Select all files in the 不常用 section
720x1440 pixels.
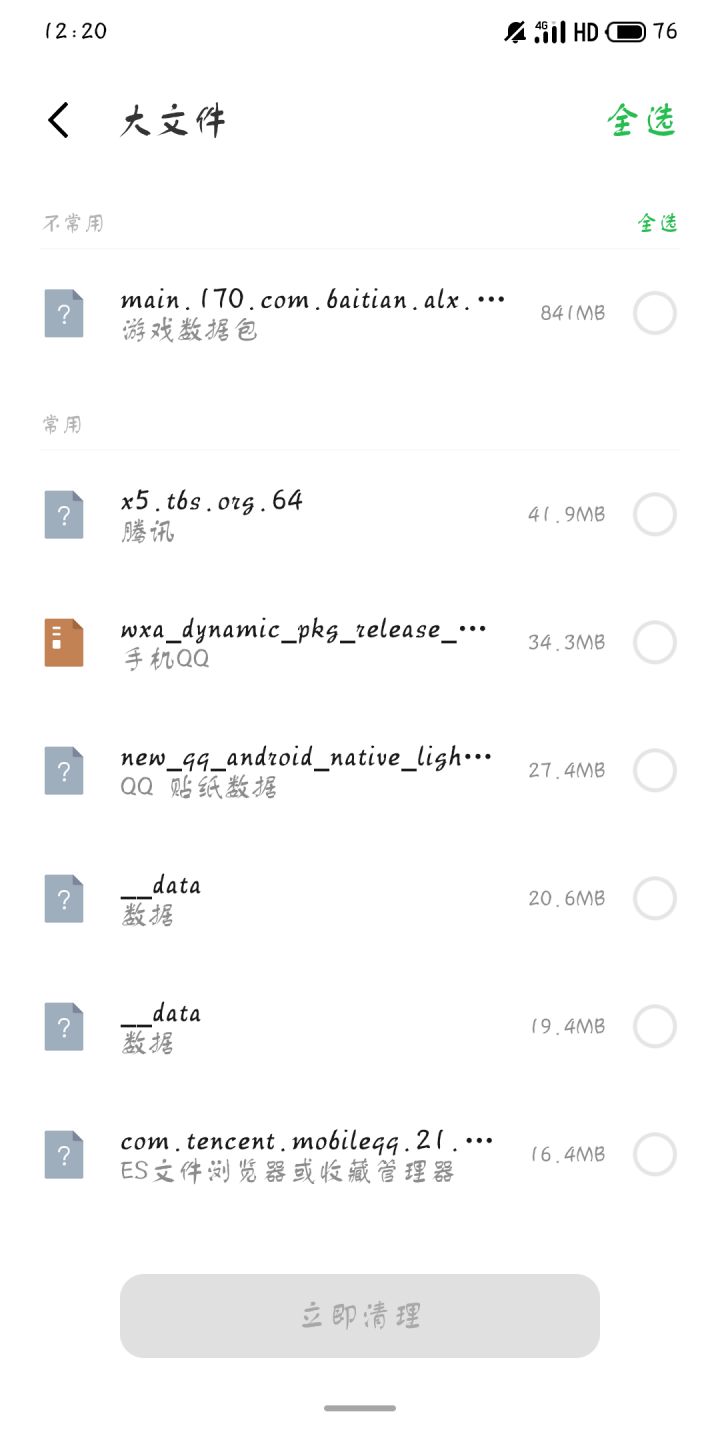(657, 223)
